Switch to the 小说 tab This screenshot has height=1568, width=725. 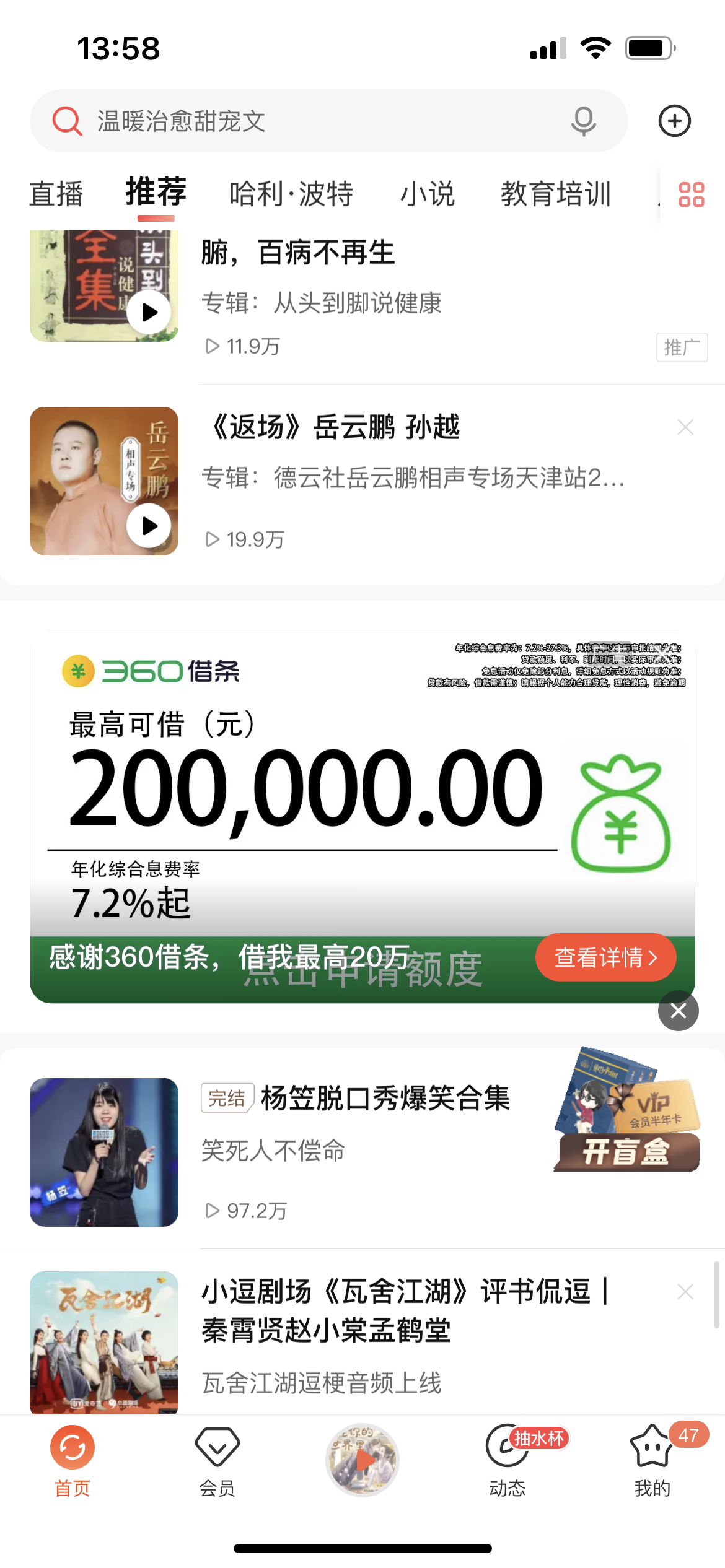coord(427,194)
